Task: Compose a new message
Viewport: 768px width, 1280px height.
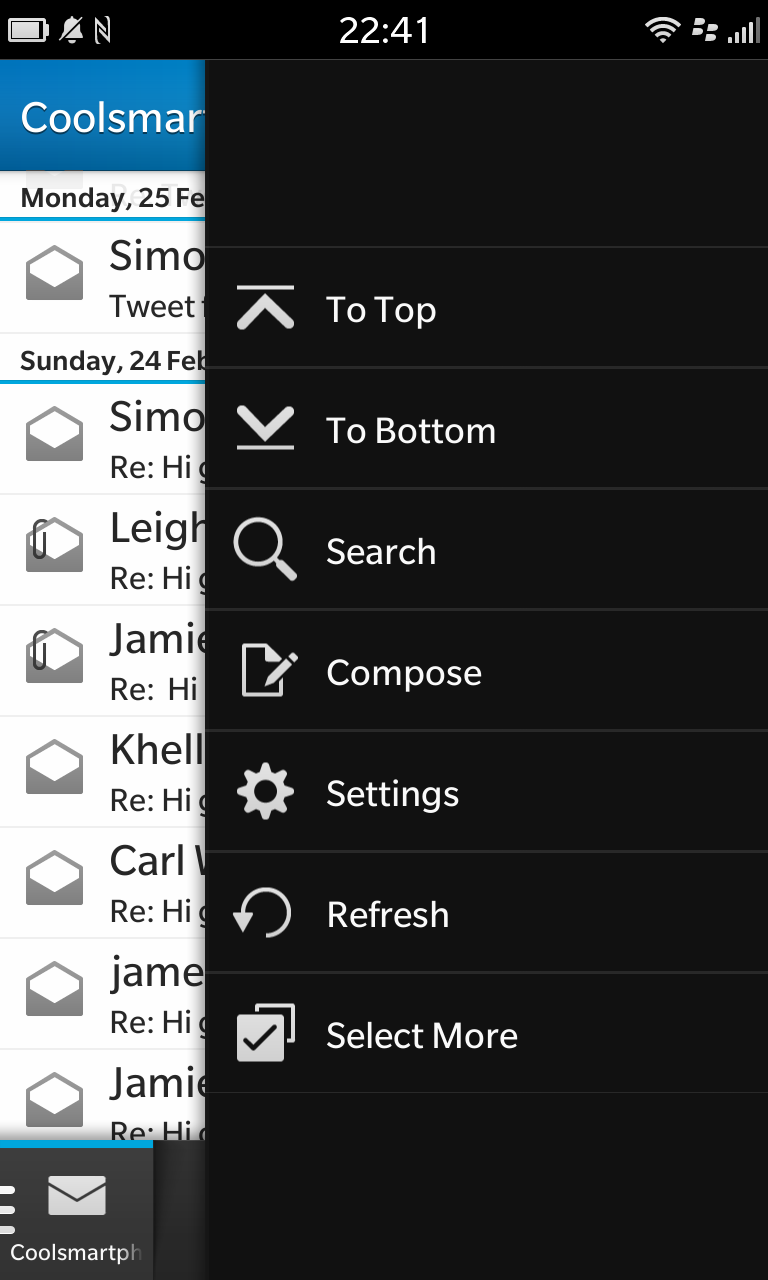Action: (x=486, y=672)
